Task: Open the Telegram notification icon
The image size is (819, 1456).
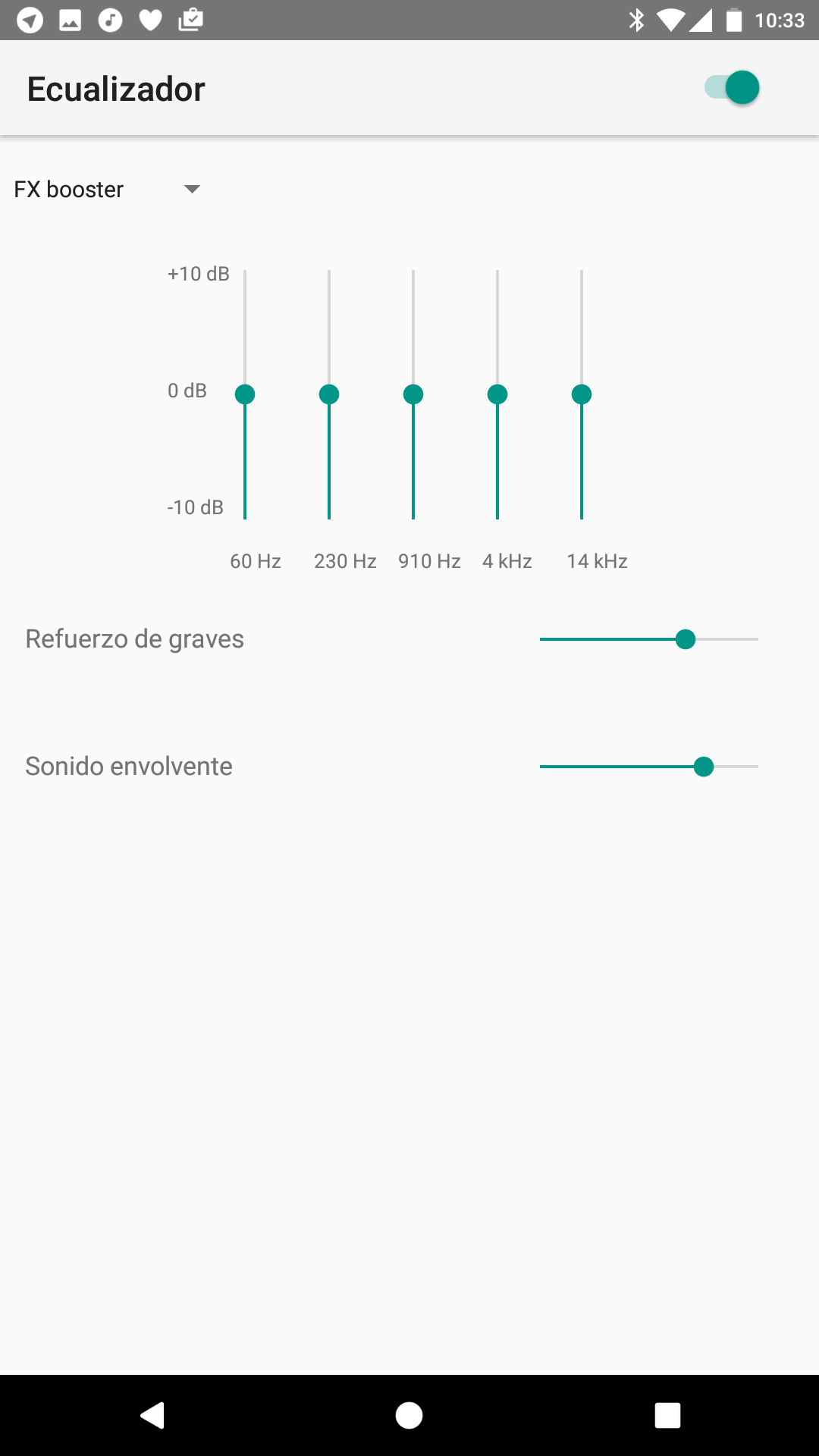Action: tap(27, 20)
